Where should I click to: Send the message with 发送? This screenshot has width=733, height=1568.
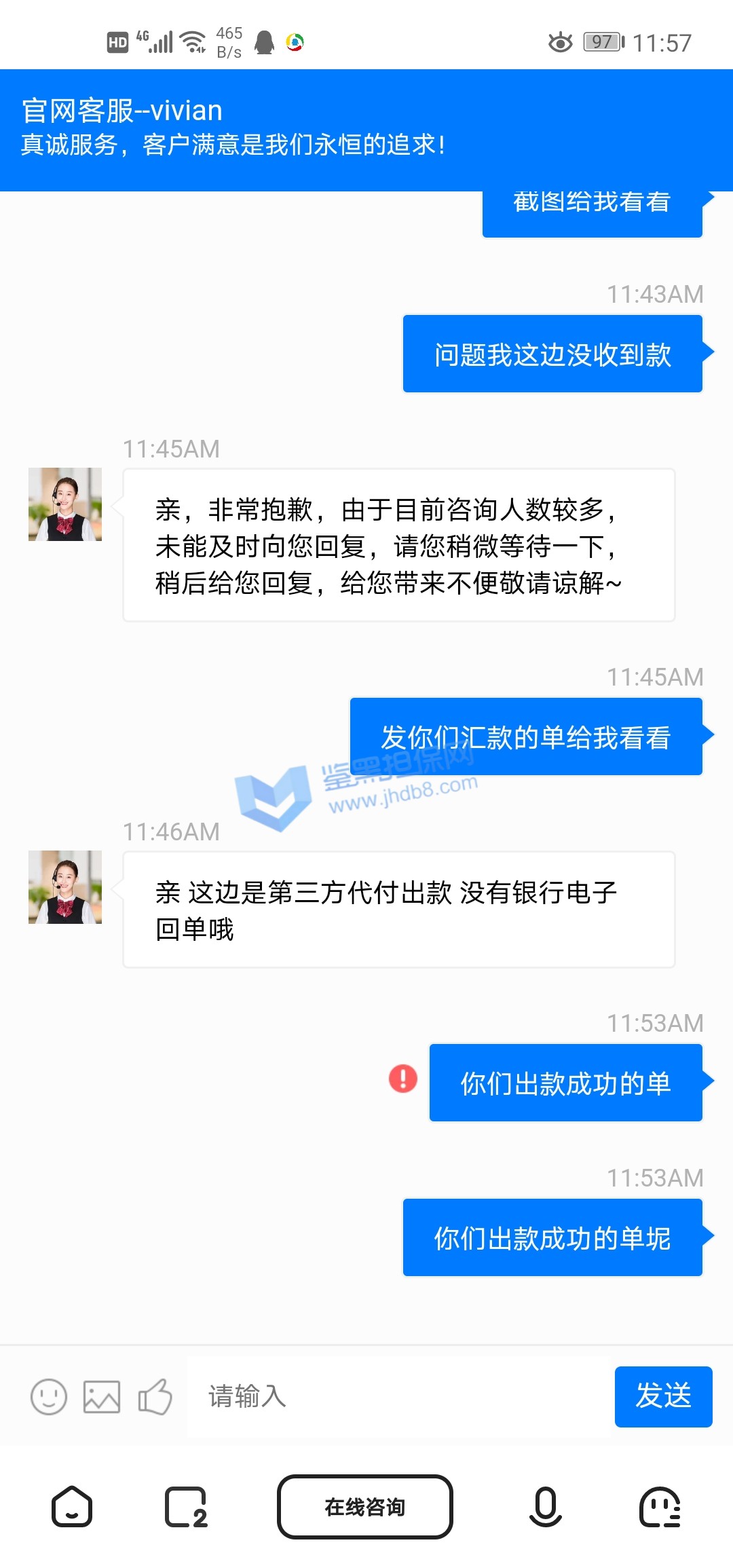click(663, 1397)
